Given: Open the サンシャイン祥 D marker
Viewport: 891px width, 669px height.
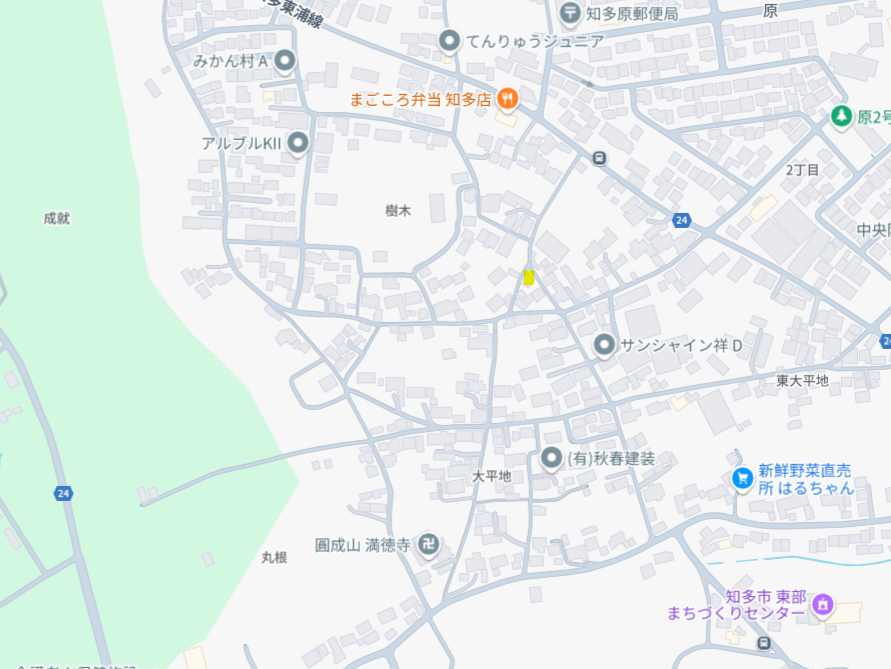Looking at the screenshot, I should pyautogui.click(x=604, y=346).
